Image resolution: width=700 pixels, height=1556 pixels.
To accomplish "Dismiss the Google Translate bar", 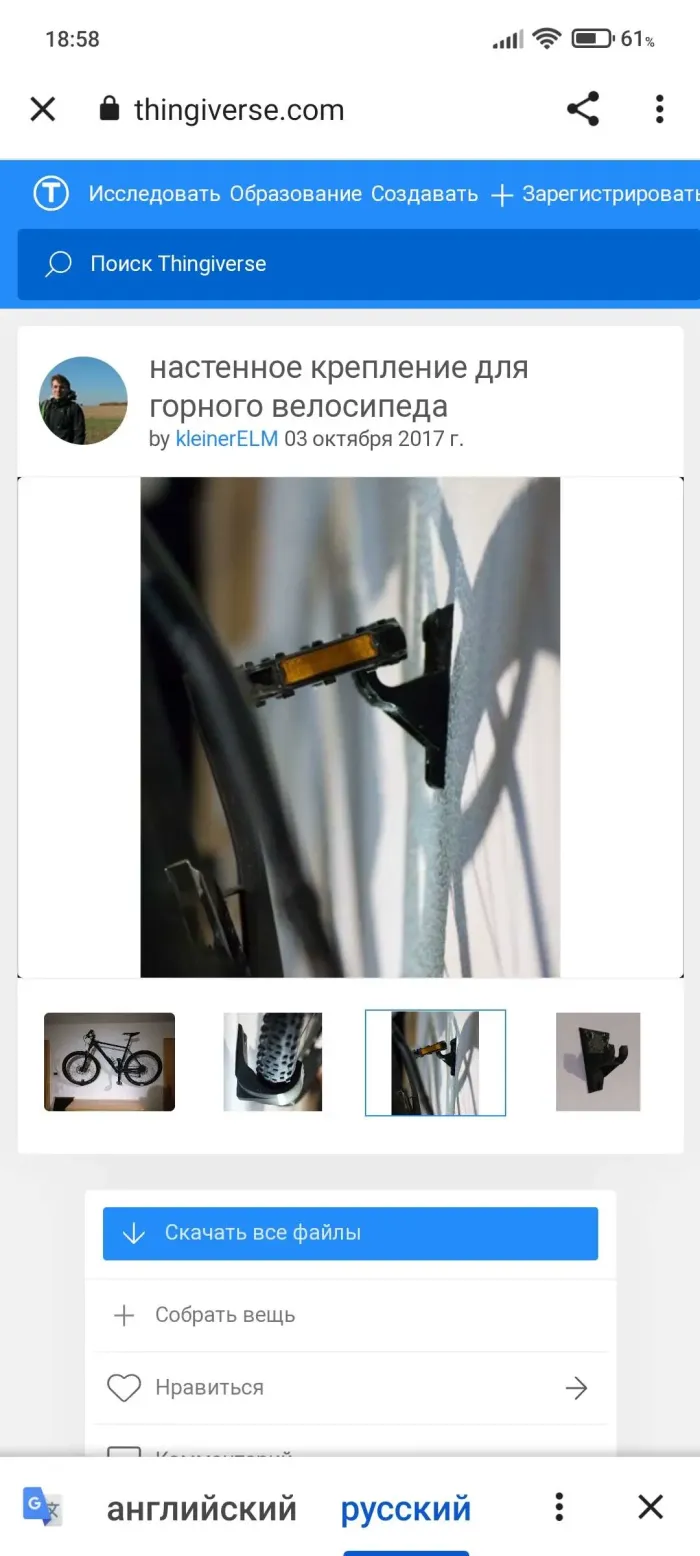I will tap(650, 1507).
